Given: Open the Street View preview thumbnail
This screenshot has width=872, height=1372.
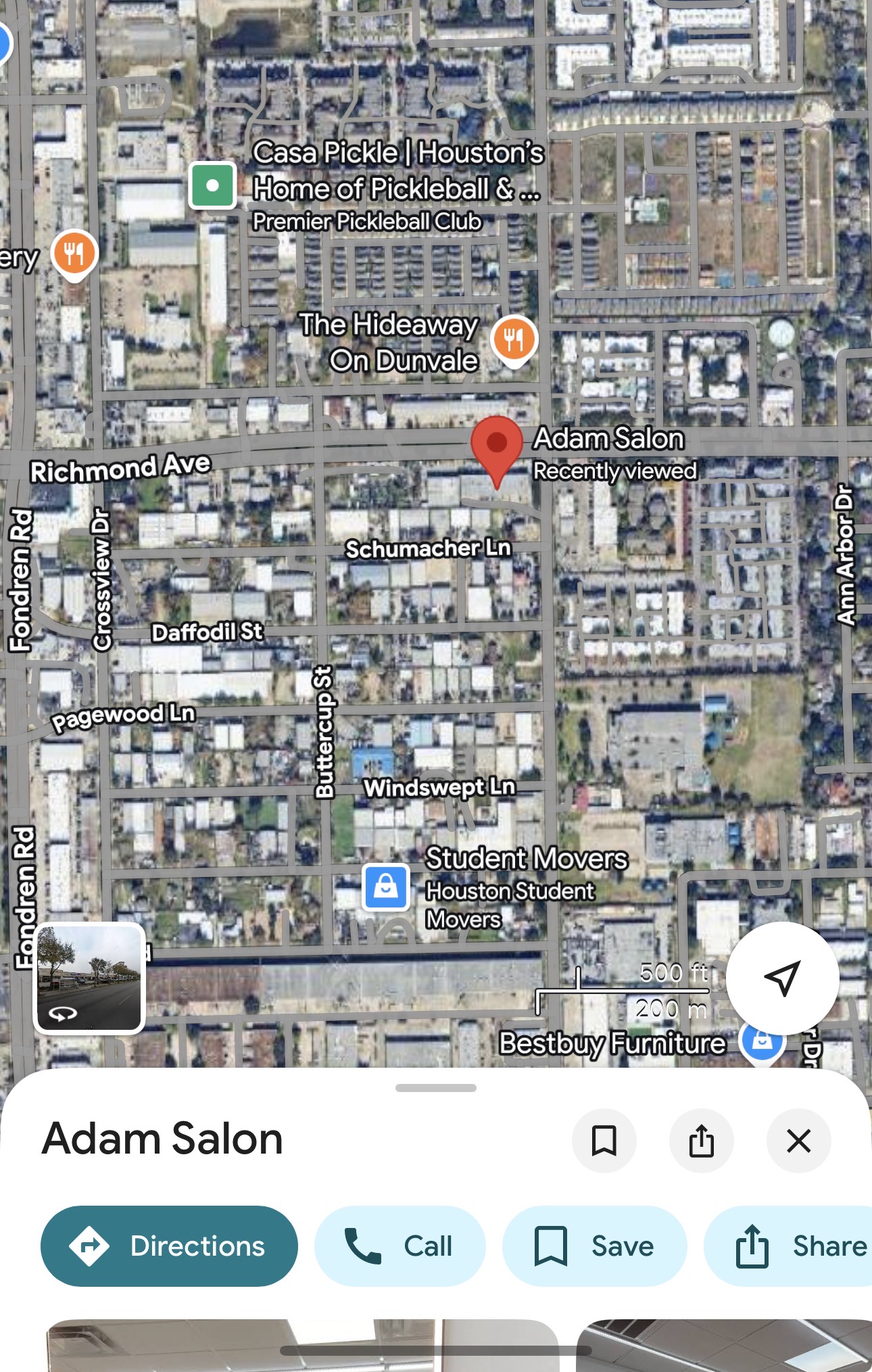Looking at the screenshot, I should pos(89,978).
